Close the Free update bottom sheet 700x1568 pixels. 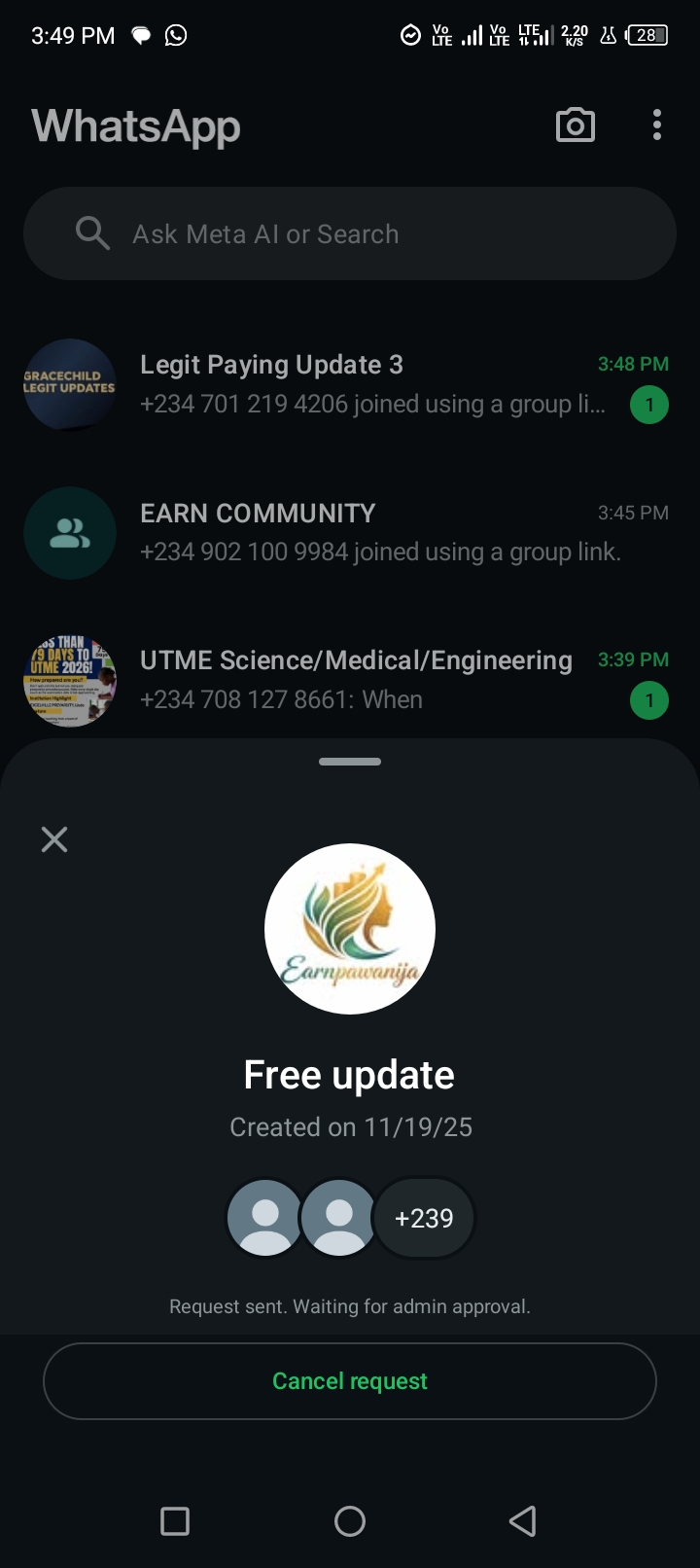click(x=54, y=839)
